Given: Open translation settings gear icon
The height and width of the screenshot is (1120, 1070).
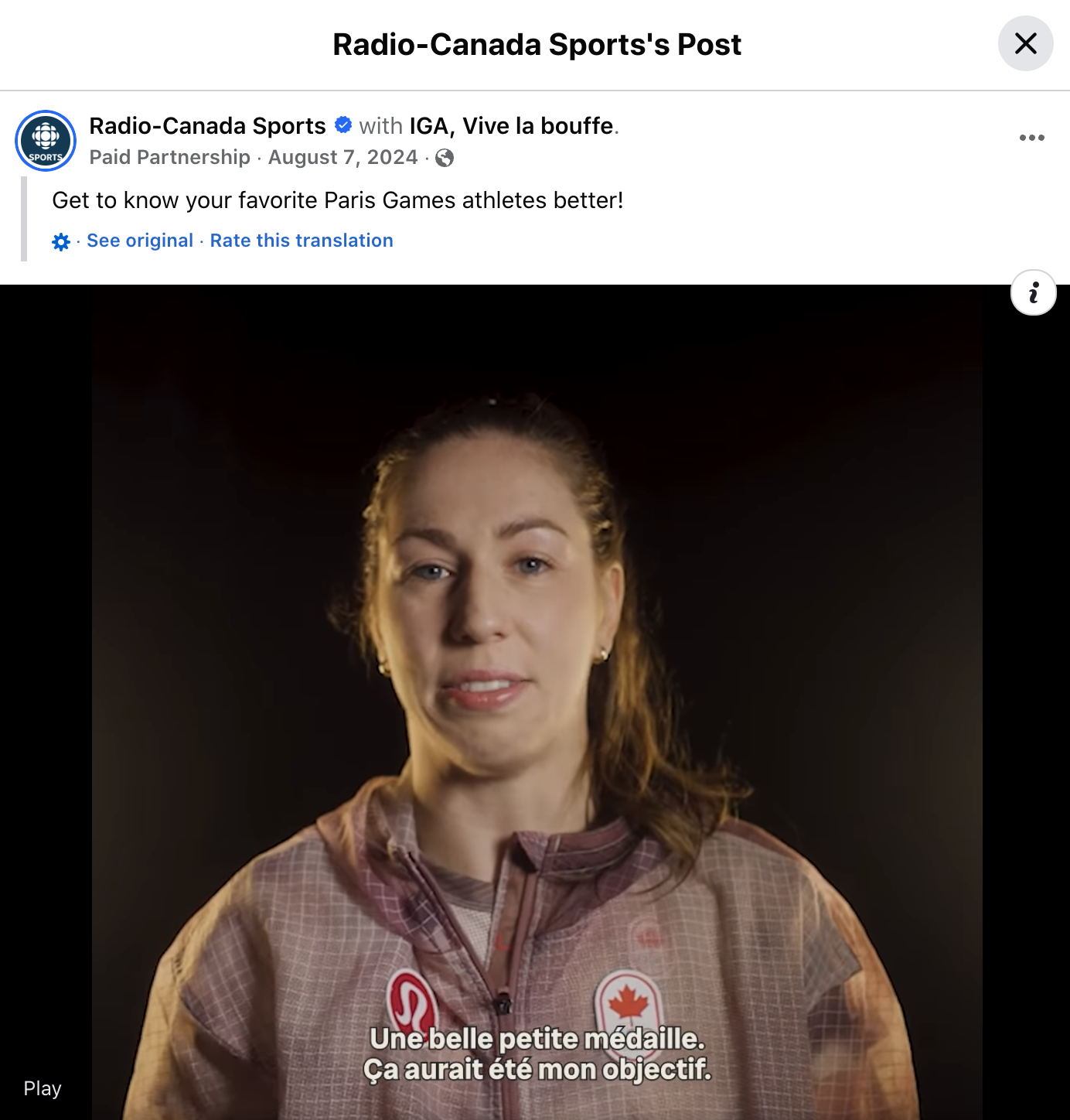Looking at the screenshot, I should (x=61, y=242).
